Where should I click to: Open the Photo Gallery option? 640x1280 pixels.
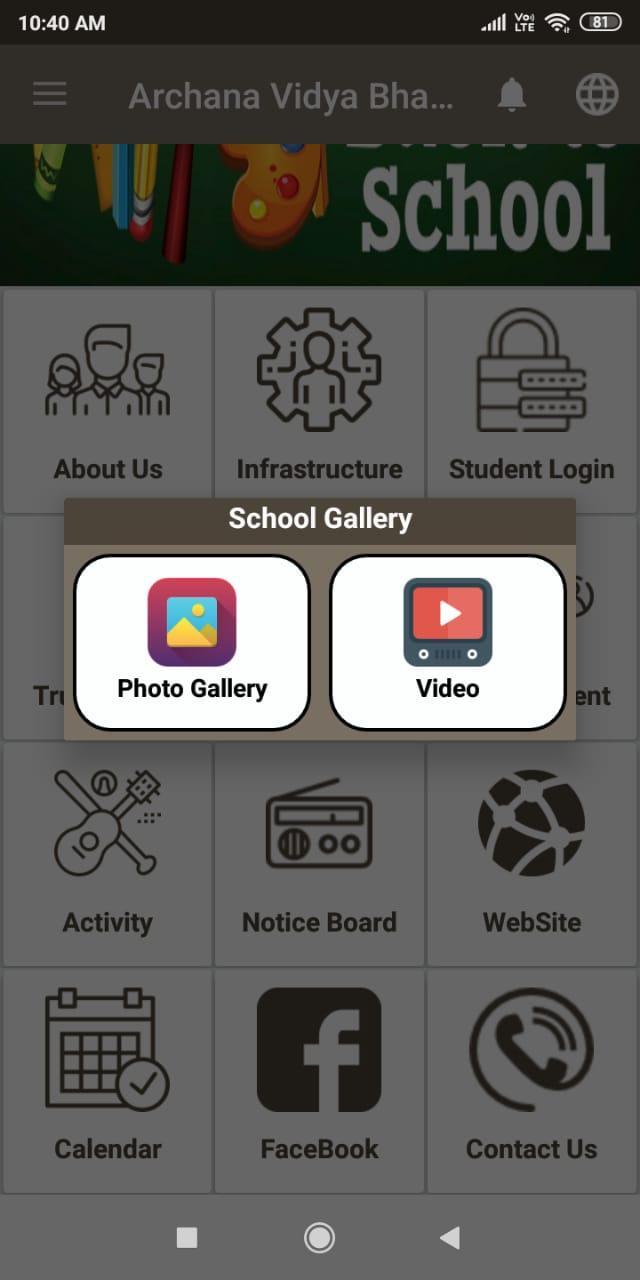[192, 642]
